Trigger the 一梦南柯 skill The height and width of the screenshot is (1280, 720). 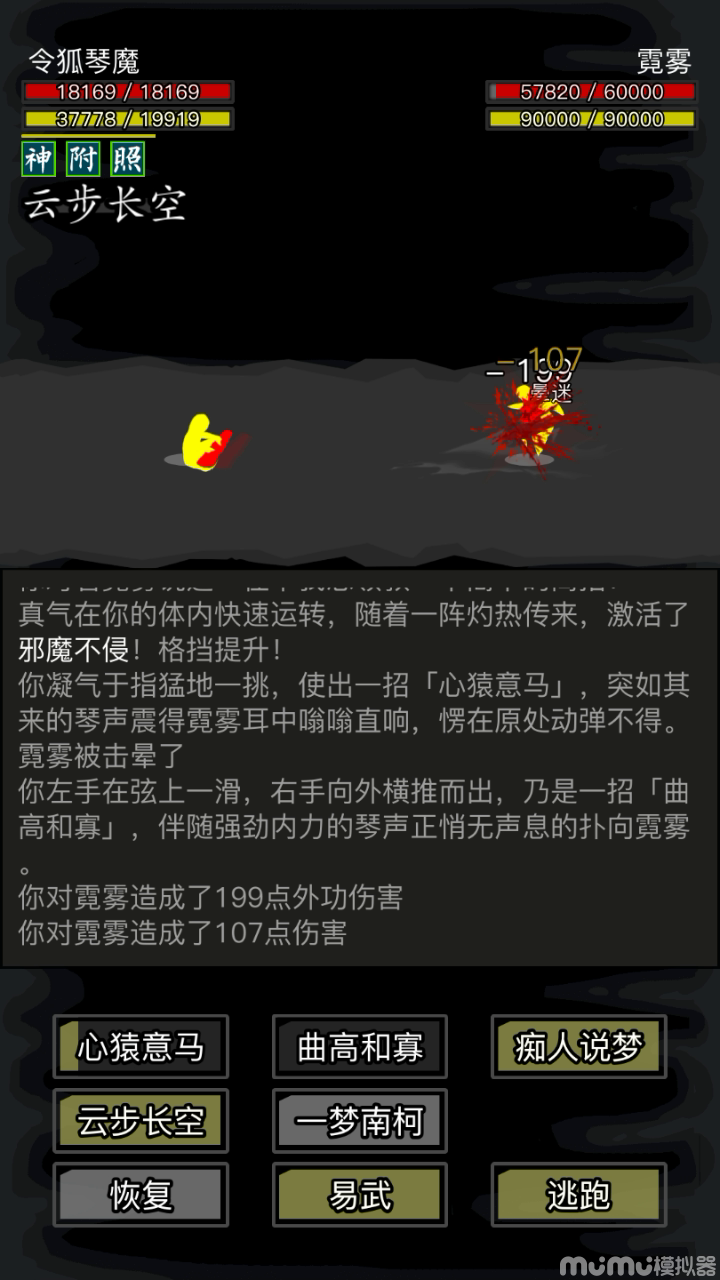[359, 1121]
